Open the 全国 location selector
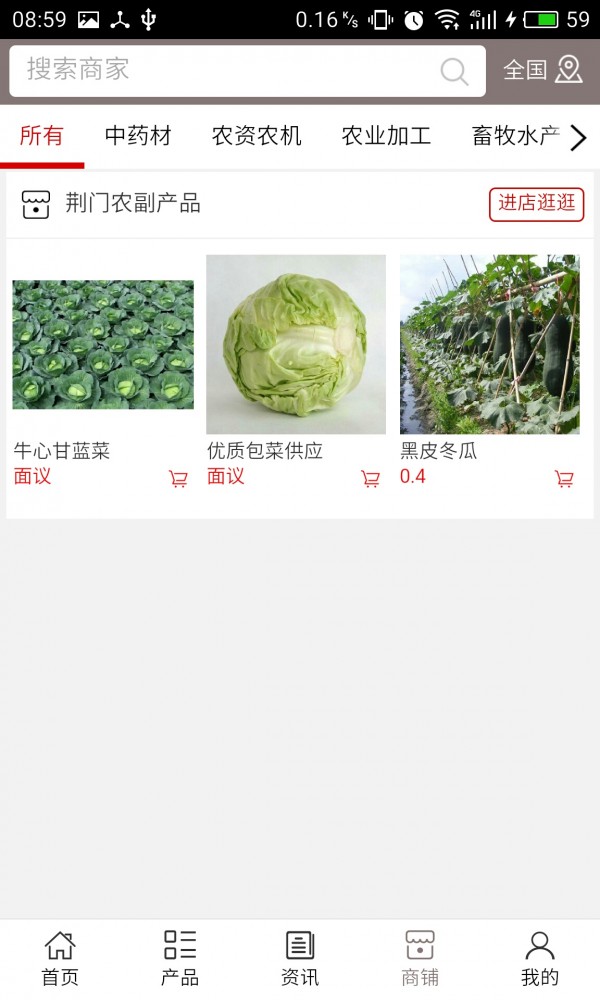This screenshot has width=600, height=1000. pos(542,70)
